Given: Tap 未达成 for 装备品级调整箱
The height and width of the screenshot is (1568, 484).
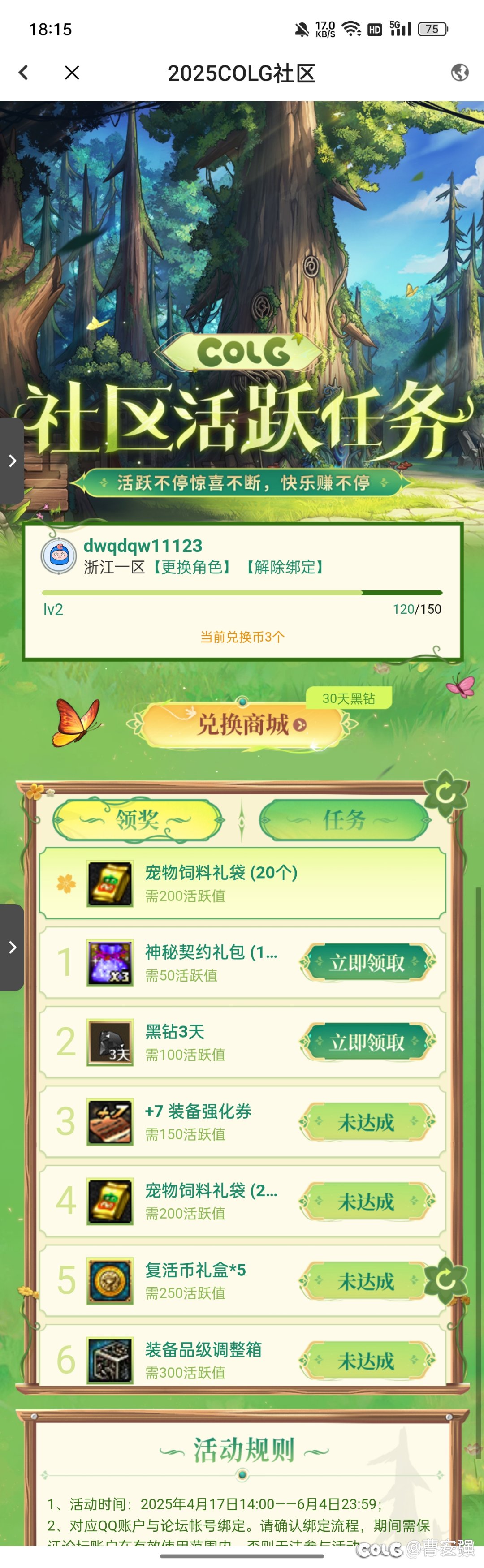Looking at the screenshot, I should coord(367,1361).
